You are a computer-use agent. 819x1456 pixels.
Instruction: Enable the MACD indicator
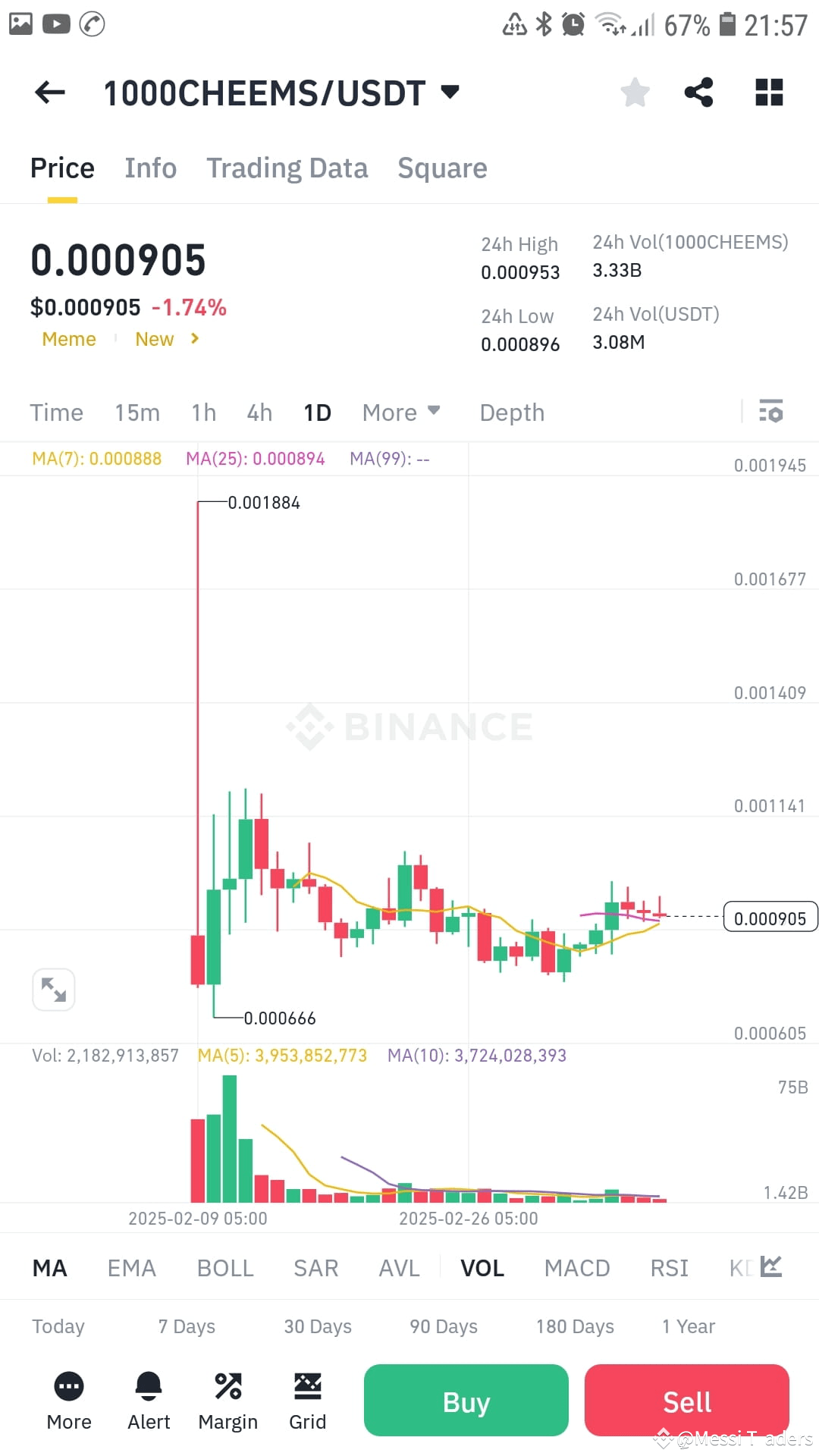pyautogui.click(x=576, y=1267)
